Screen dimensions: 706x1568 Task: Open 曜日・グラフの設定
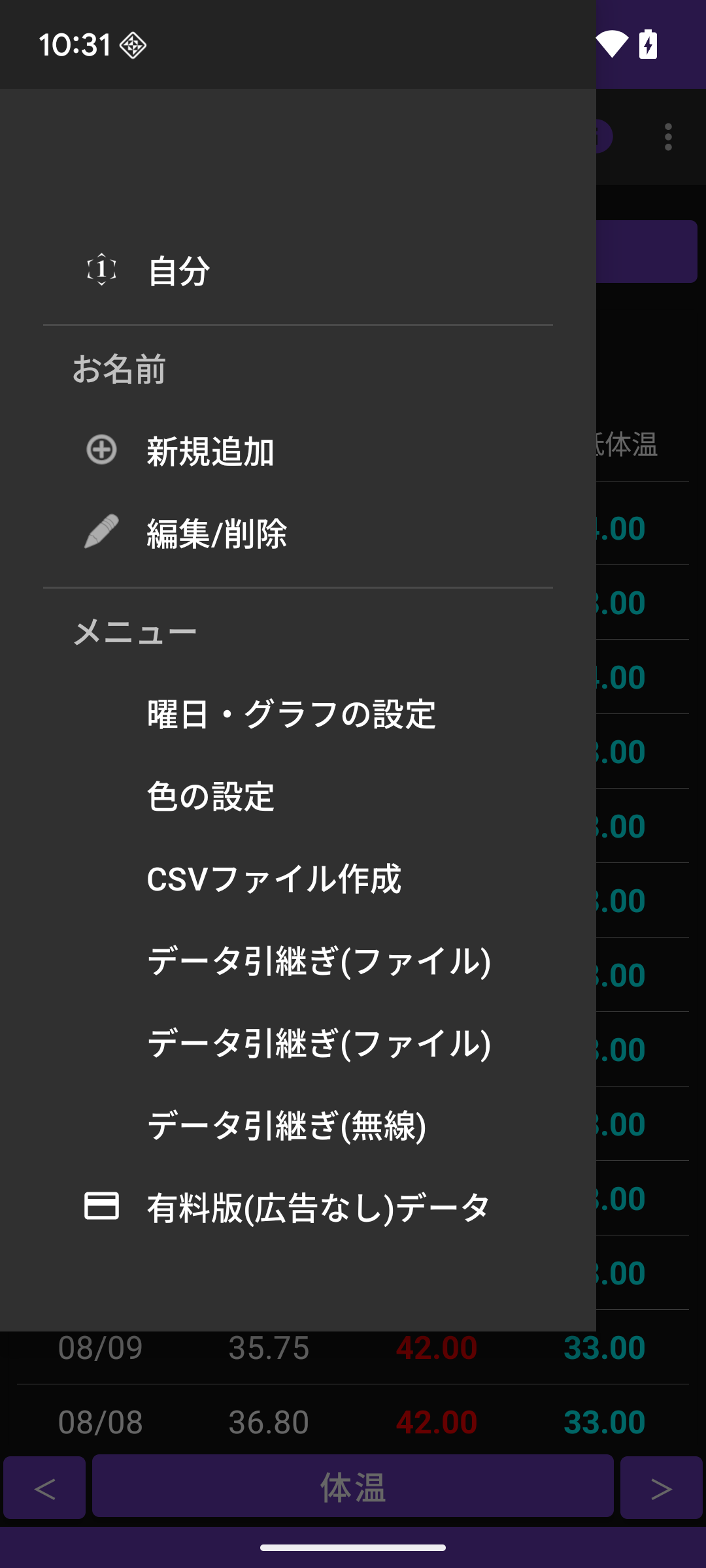[291, 714]
